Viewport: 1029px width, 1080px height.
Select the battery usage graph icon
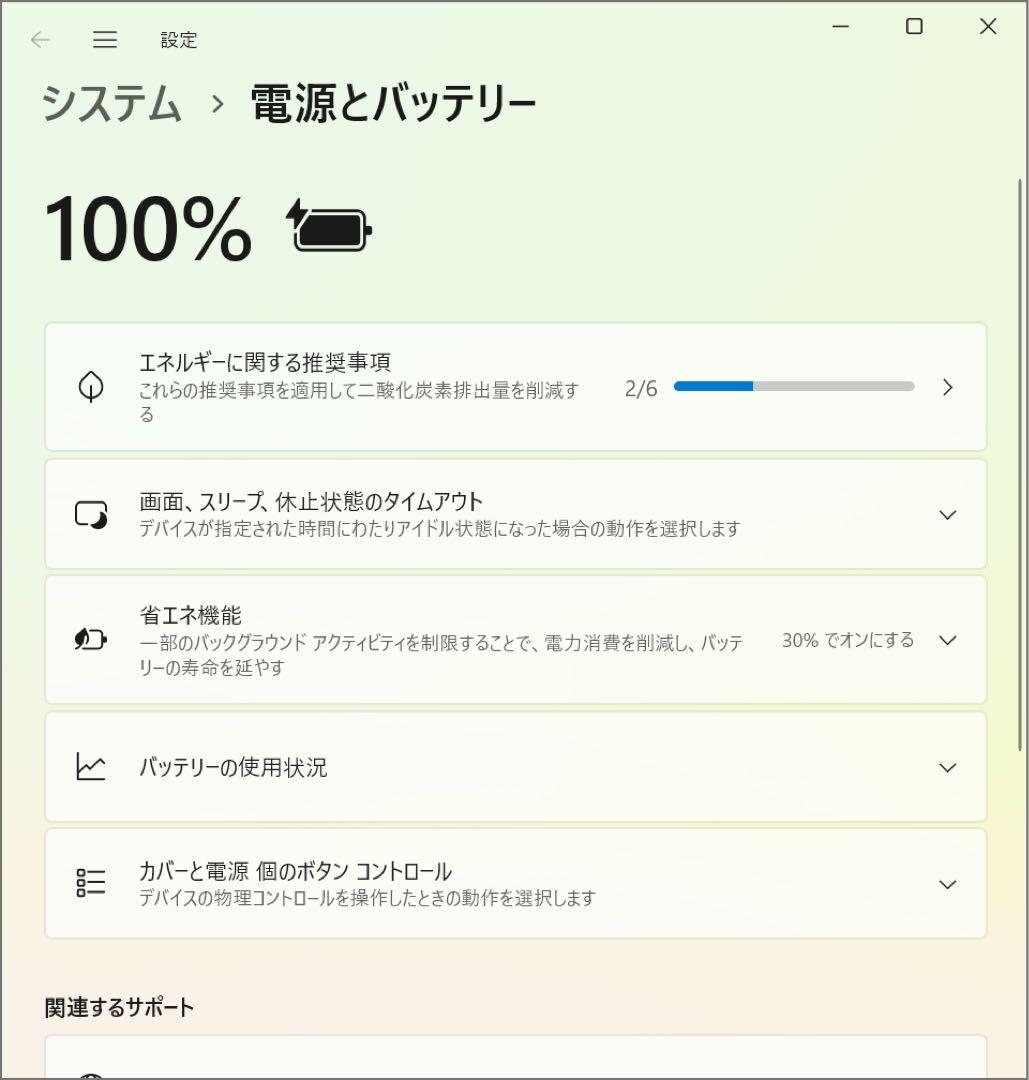(91, 767)
